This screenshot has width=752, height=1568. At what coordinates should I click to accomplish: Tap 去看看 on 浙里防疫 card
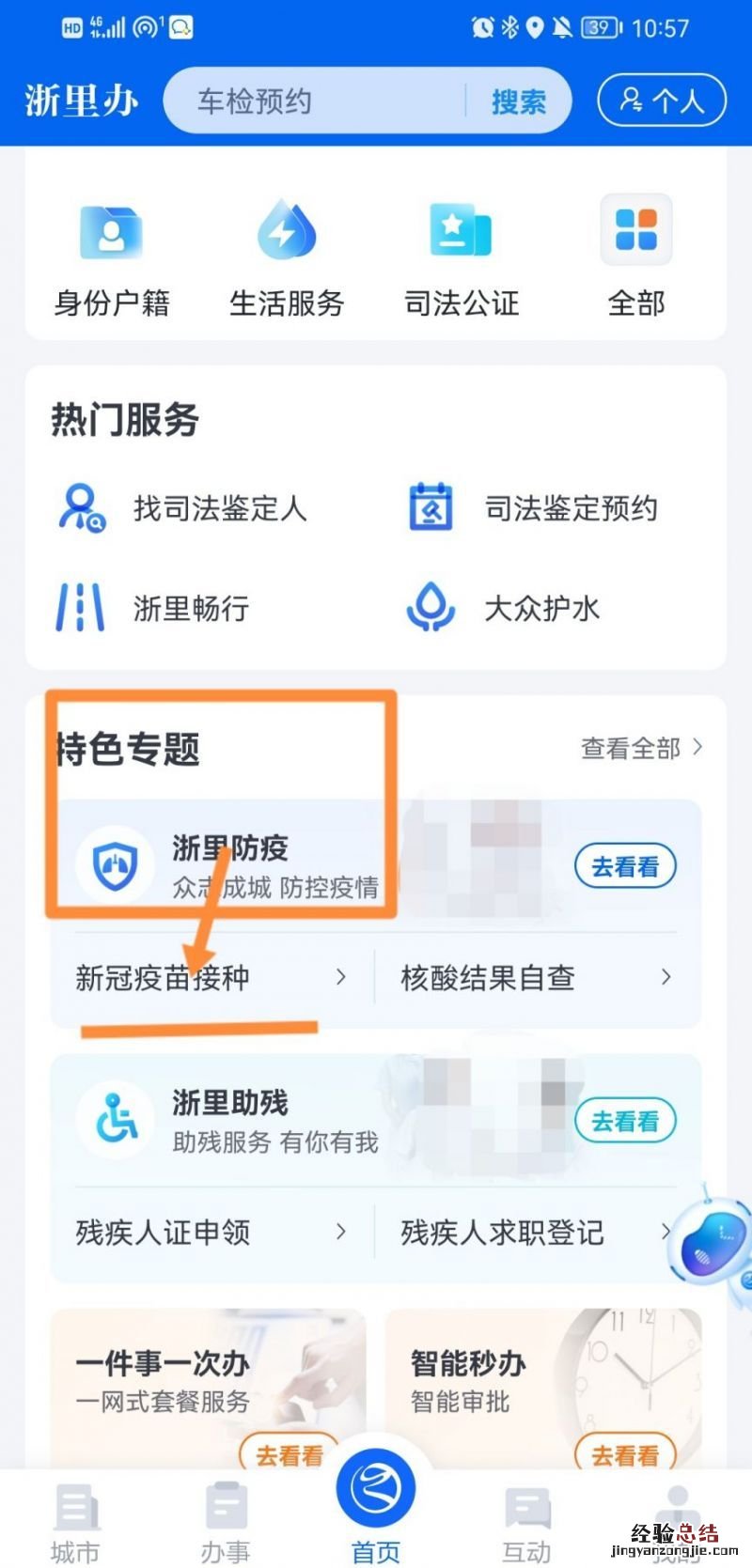pyautogui.click(x=625, y=866)
